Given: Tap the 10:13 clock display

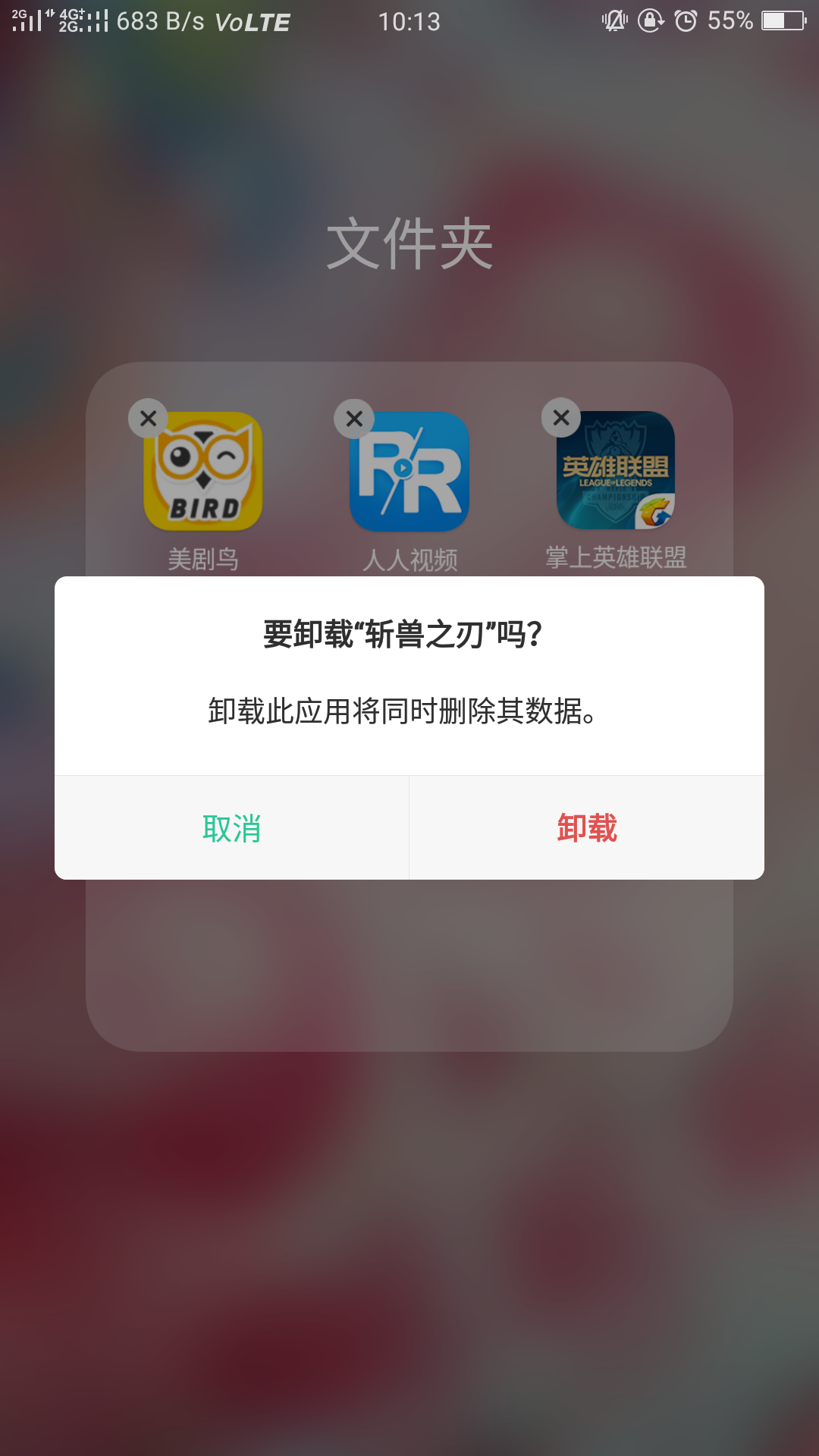Looking at the screenshot, I should (x=409, y=22).
